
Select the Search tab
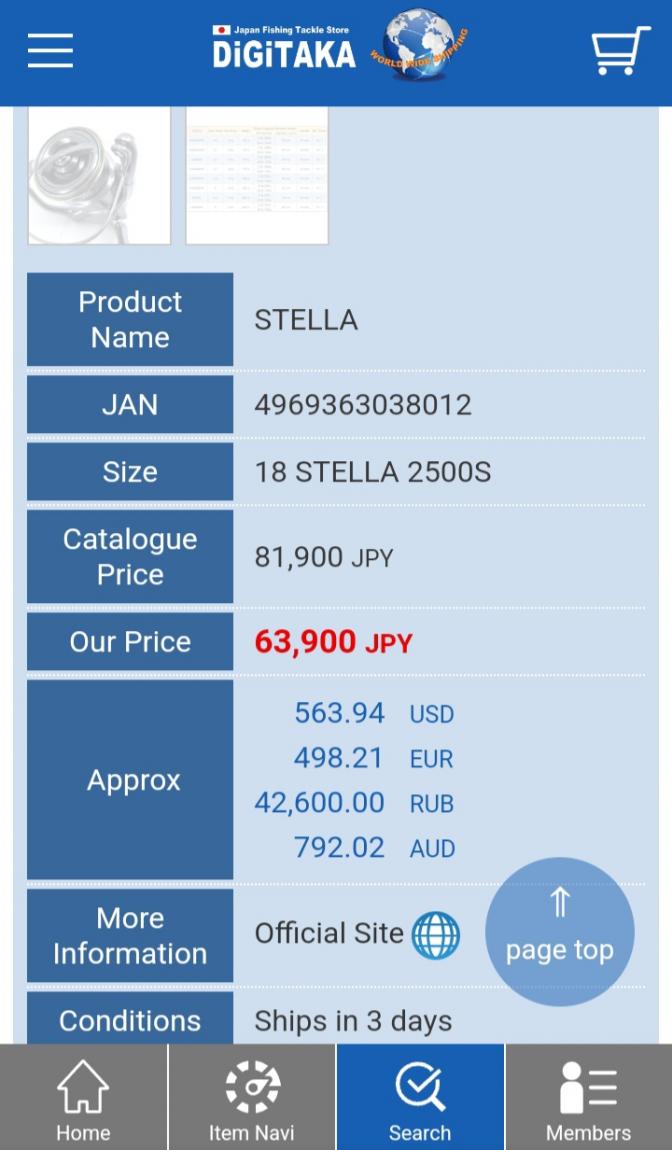tap(420, 1098)
